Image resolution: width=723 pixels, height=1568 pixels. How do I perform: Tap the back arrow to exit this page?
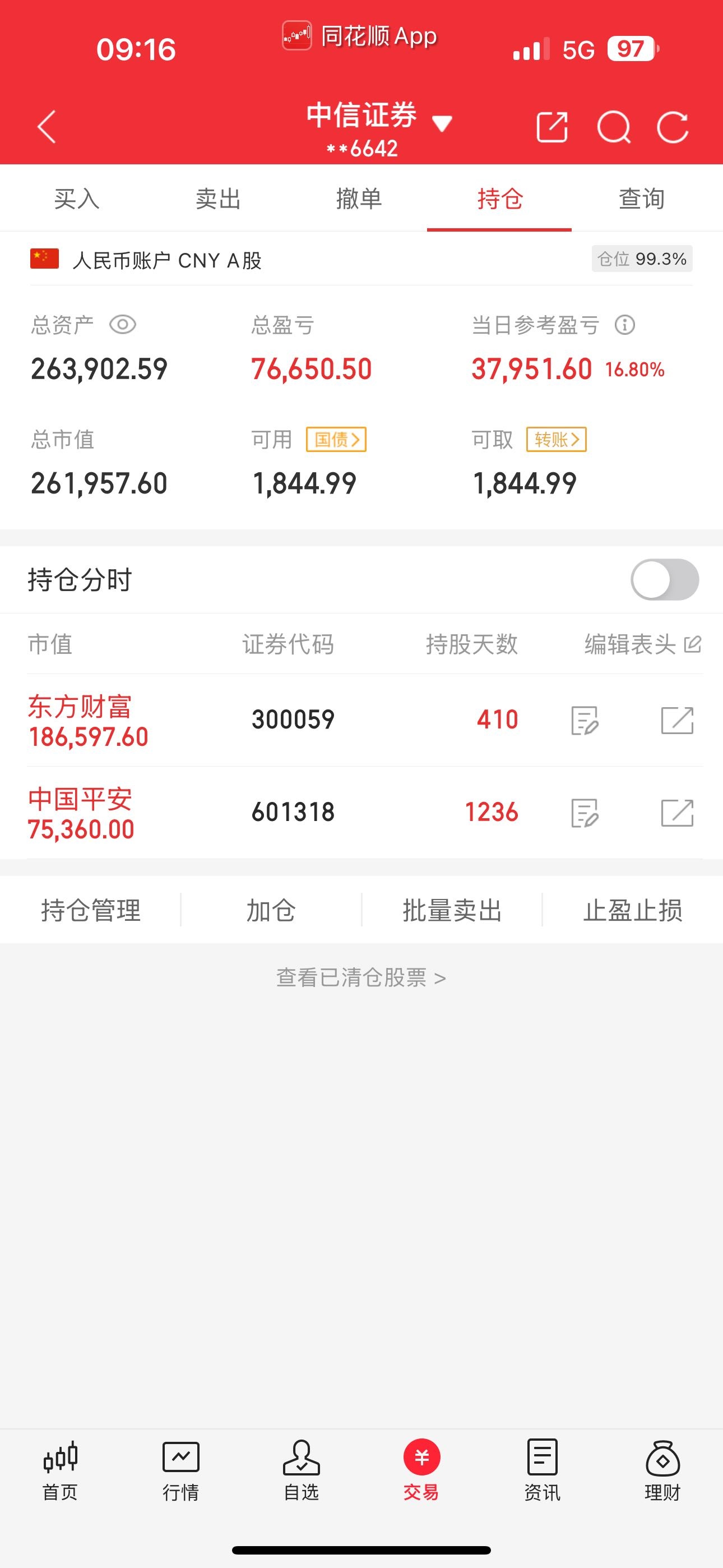click(x=47, y=127)
